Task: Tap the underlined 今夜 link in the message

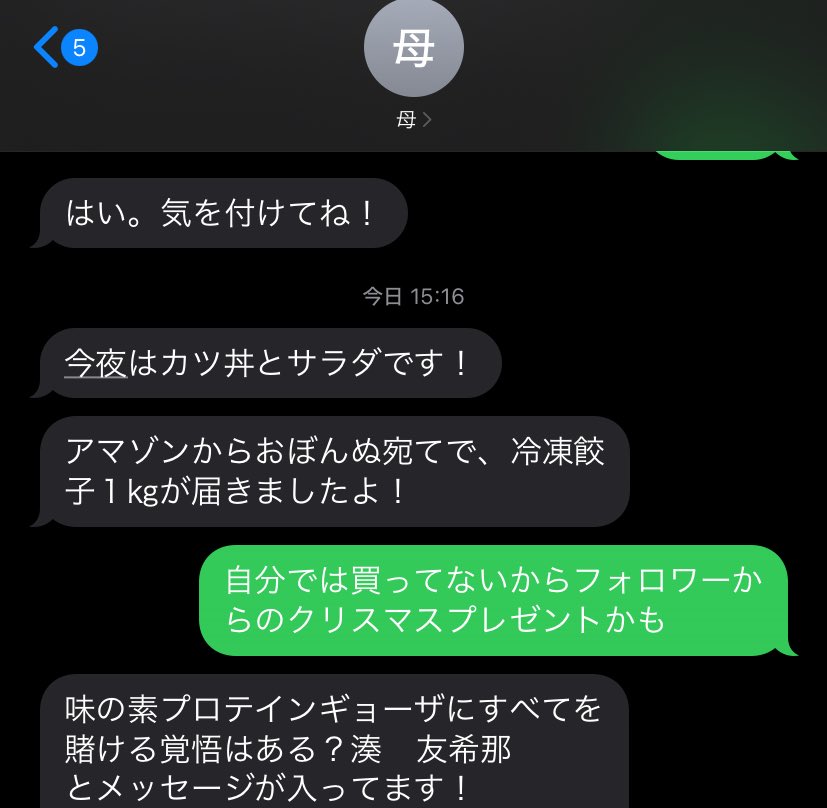Action: pyautogui.click(x=96, y=362)
